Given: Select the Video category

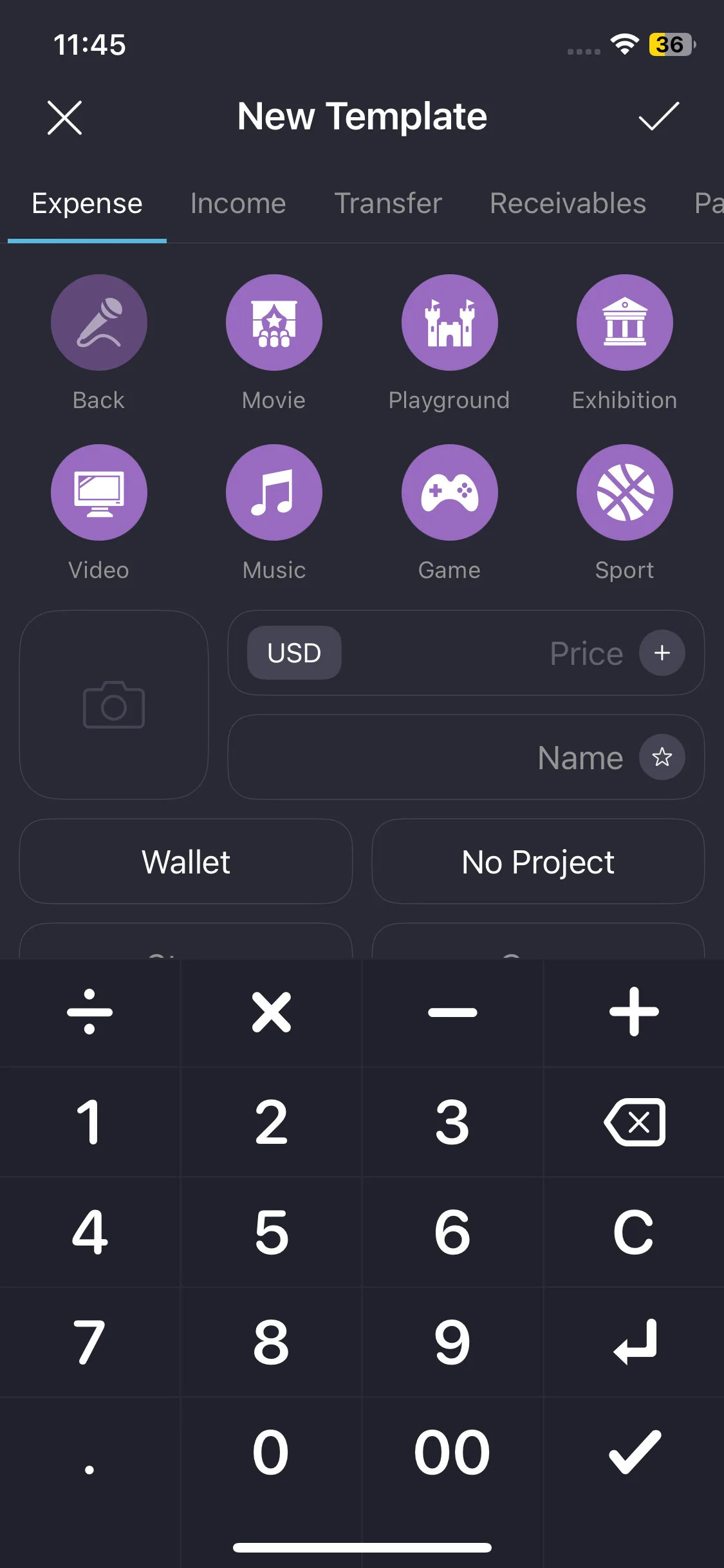Looking at the screenshot, I should pyautogui.click(x=99, y=492).
